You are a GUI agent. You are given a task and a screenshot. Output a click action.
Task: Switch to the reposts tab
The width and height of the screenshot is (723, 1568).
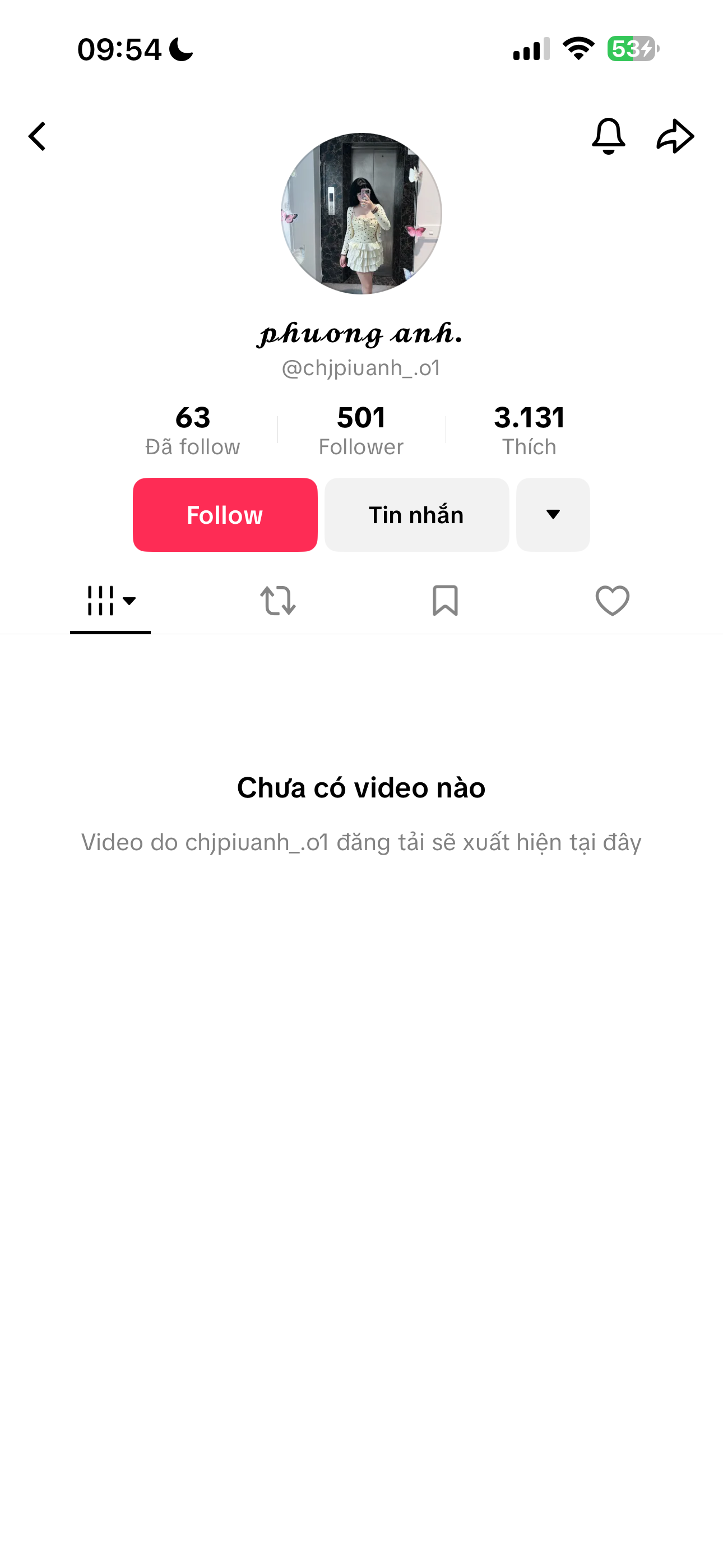(278, 601)
